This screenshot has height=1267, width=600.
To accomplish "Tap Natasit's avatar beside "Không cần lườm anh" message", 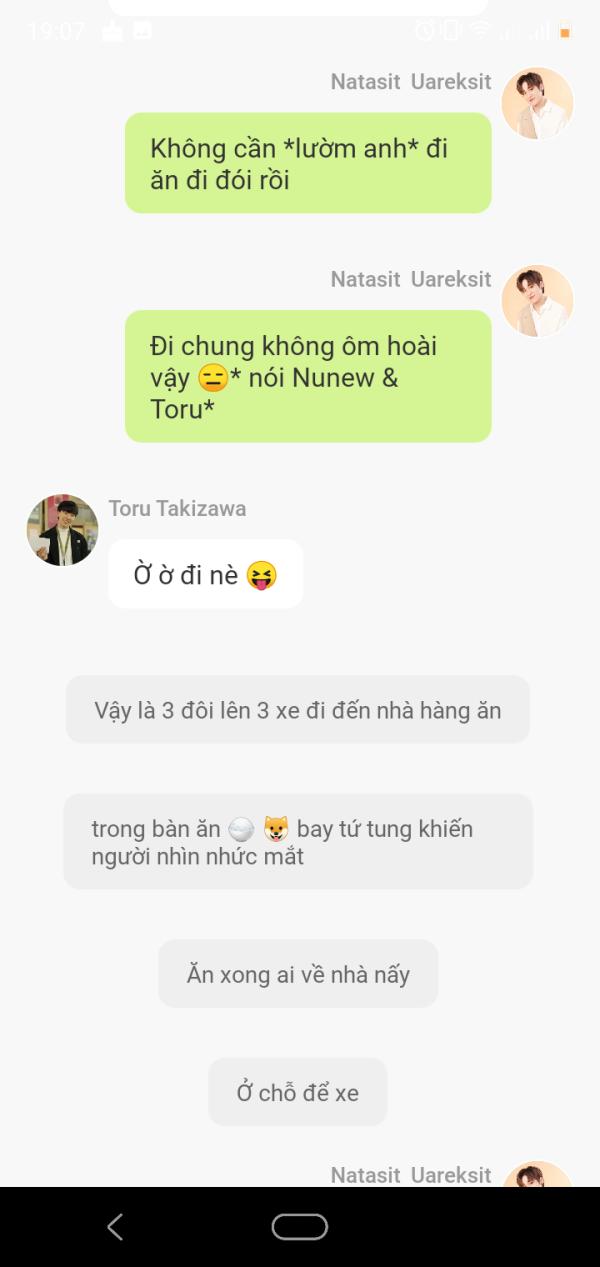I will tap(537, 103).
